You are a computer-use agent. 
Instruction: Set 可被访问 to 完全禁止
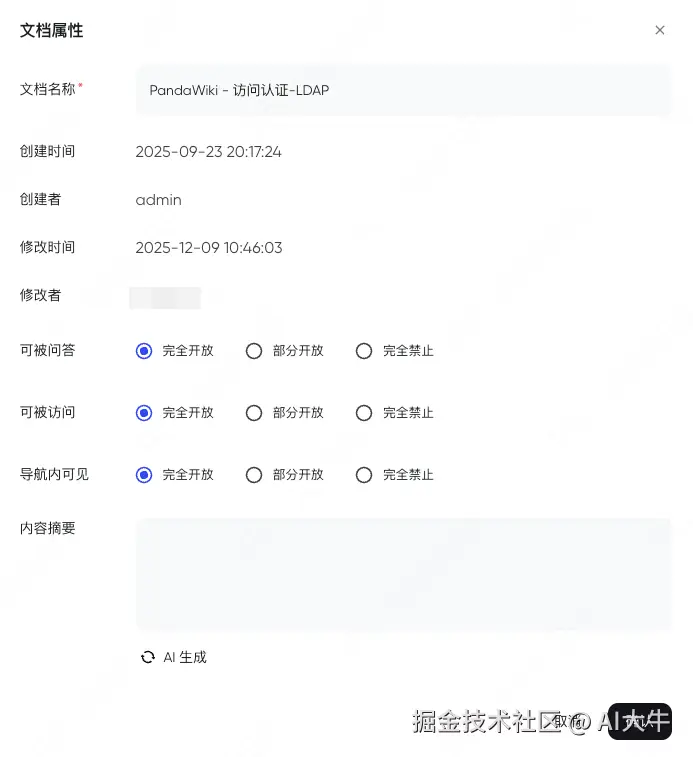[364, 413]
